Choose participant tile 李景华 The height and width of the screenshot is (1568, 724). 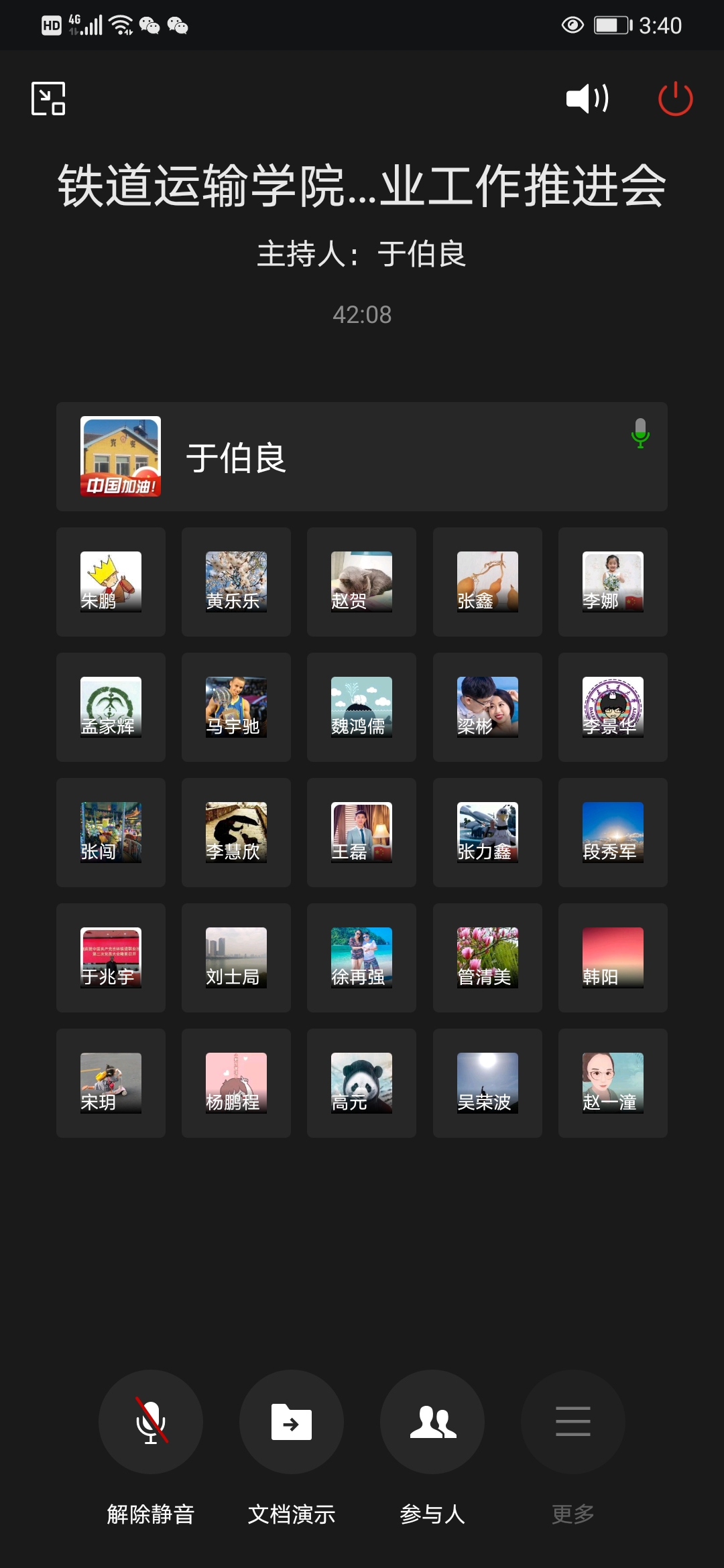coord(613,707)
